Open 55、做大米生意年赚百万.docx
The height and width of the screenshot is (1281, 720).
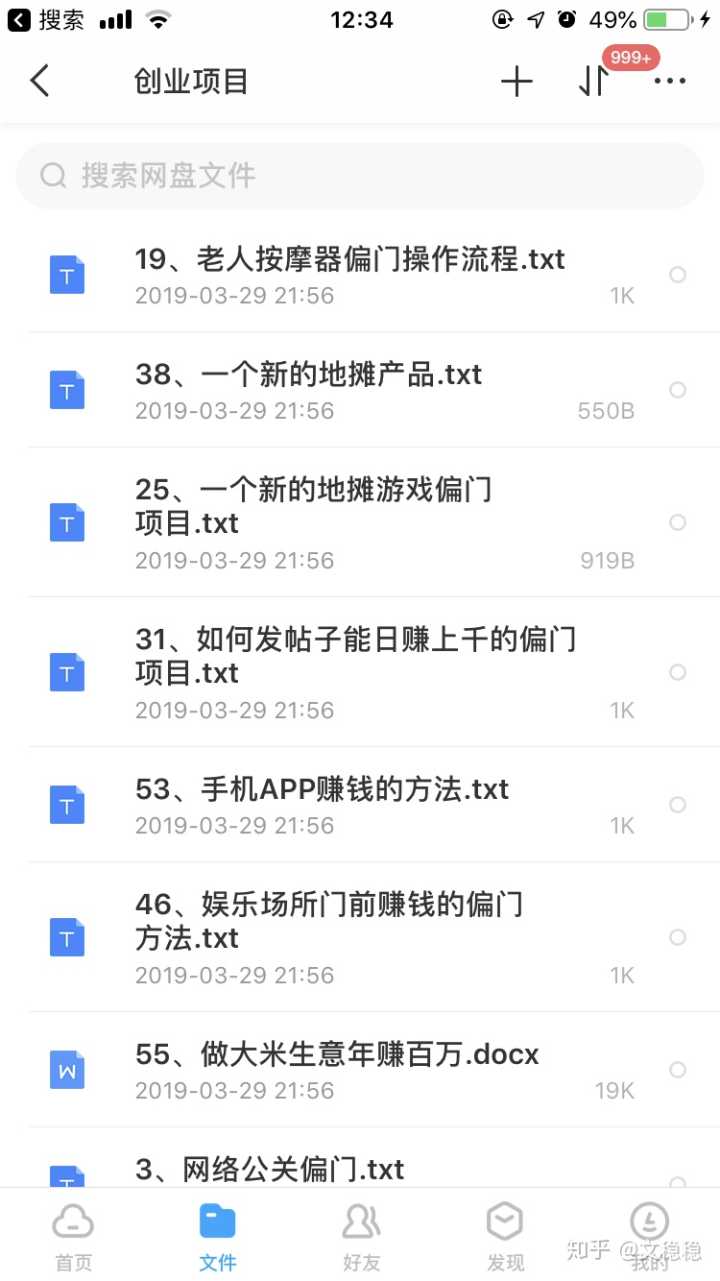tap(337, 1069)
